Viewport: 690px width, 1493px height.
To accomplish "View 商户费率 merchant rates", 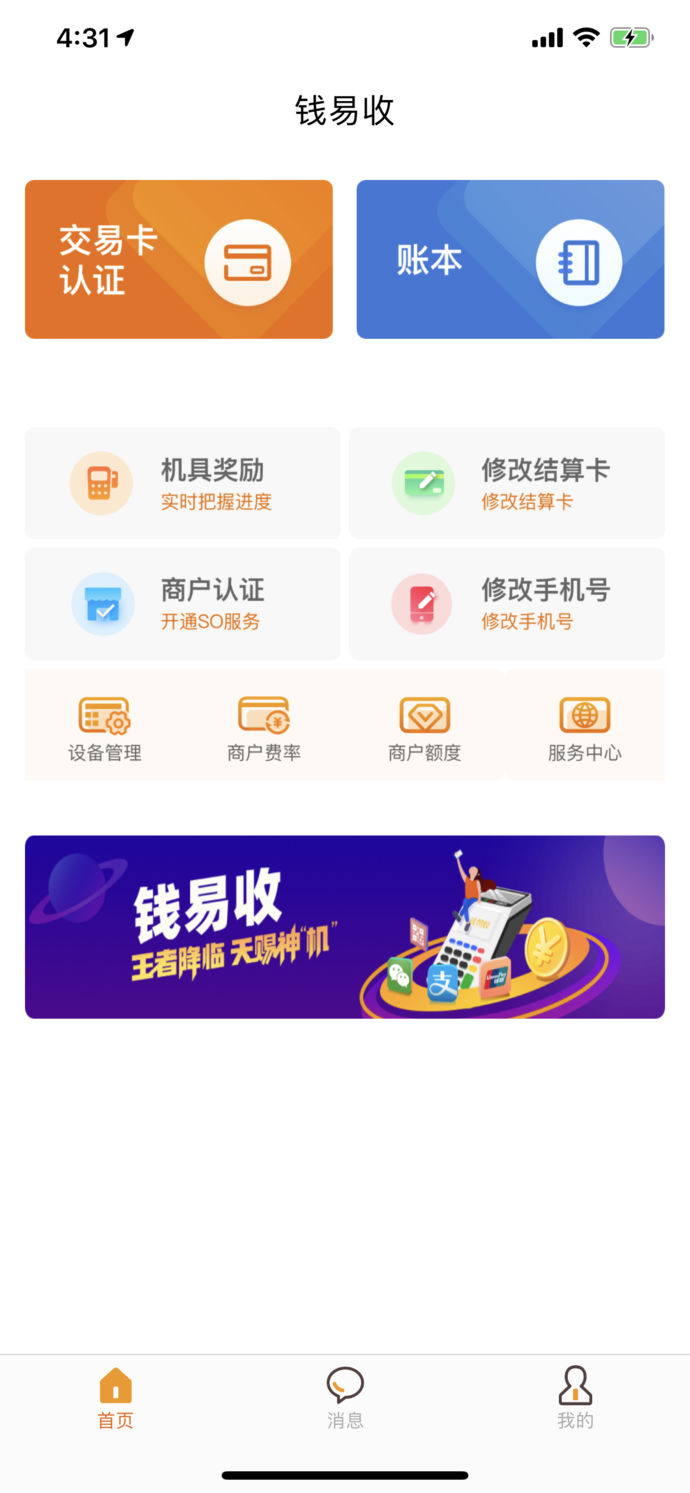I will click(x=264, y=729).
